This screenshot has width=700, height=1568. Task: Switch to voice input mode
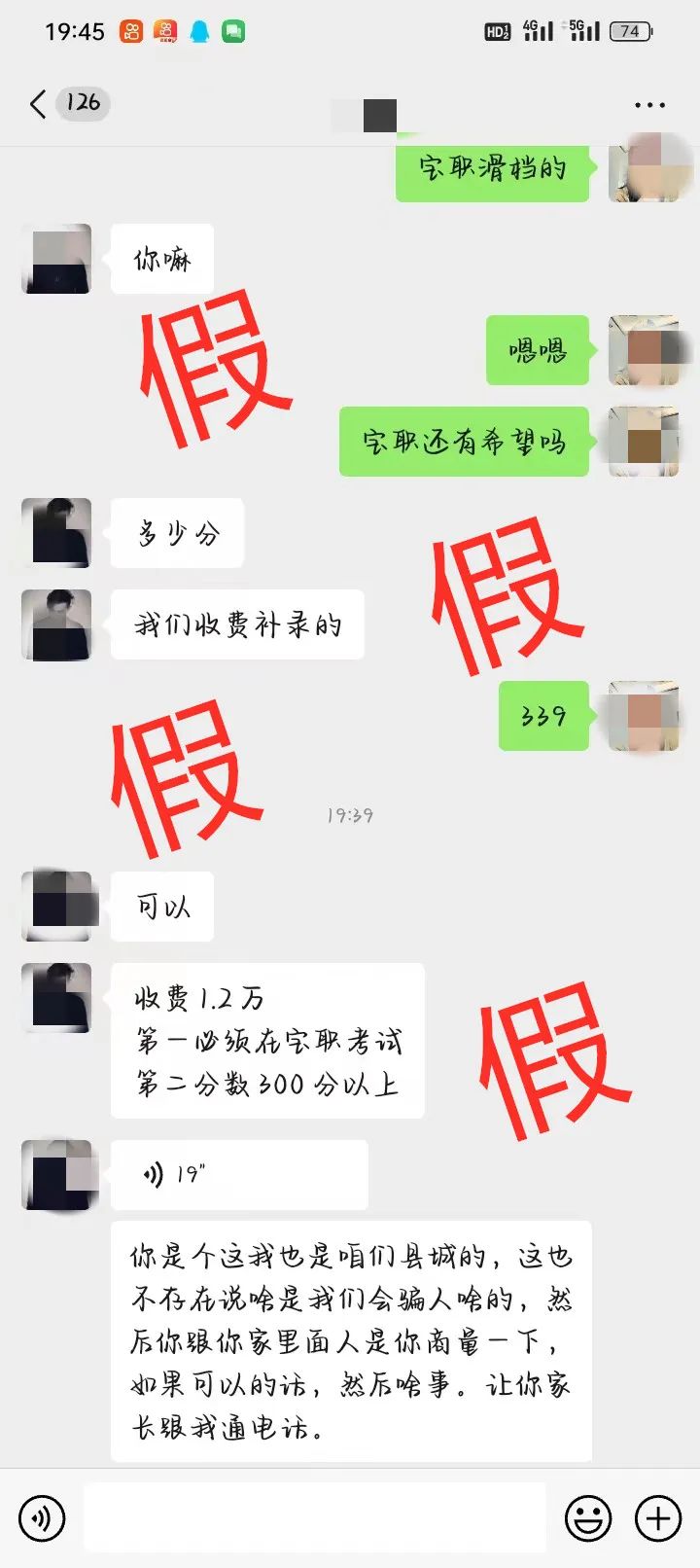(42, 1518)
